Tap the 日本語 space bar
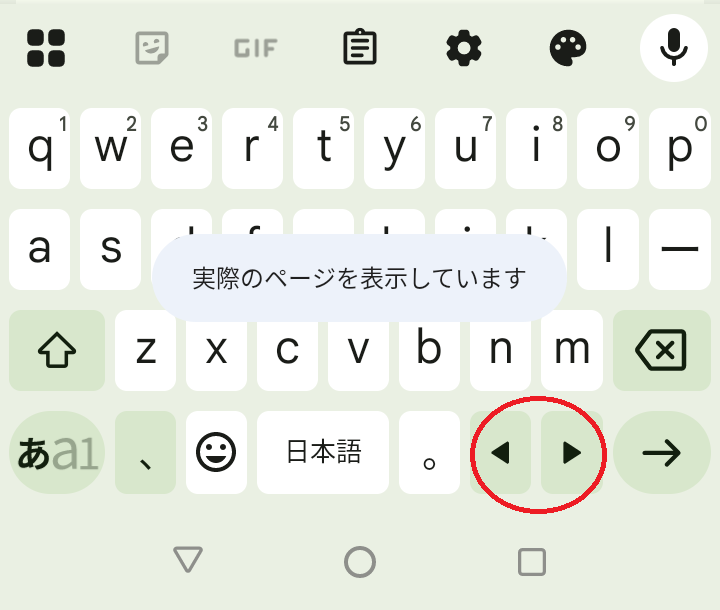720x610 pixels. (323, 453)
